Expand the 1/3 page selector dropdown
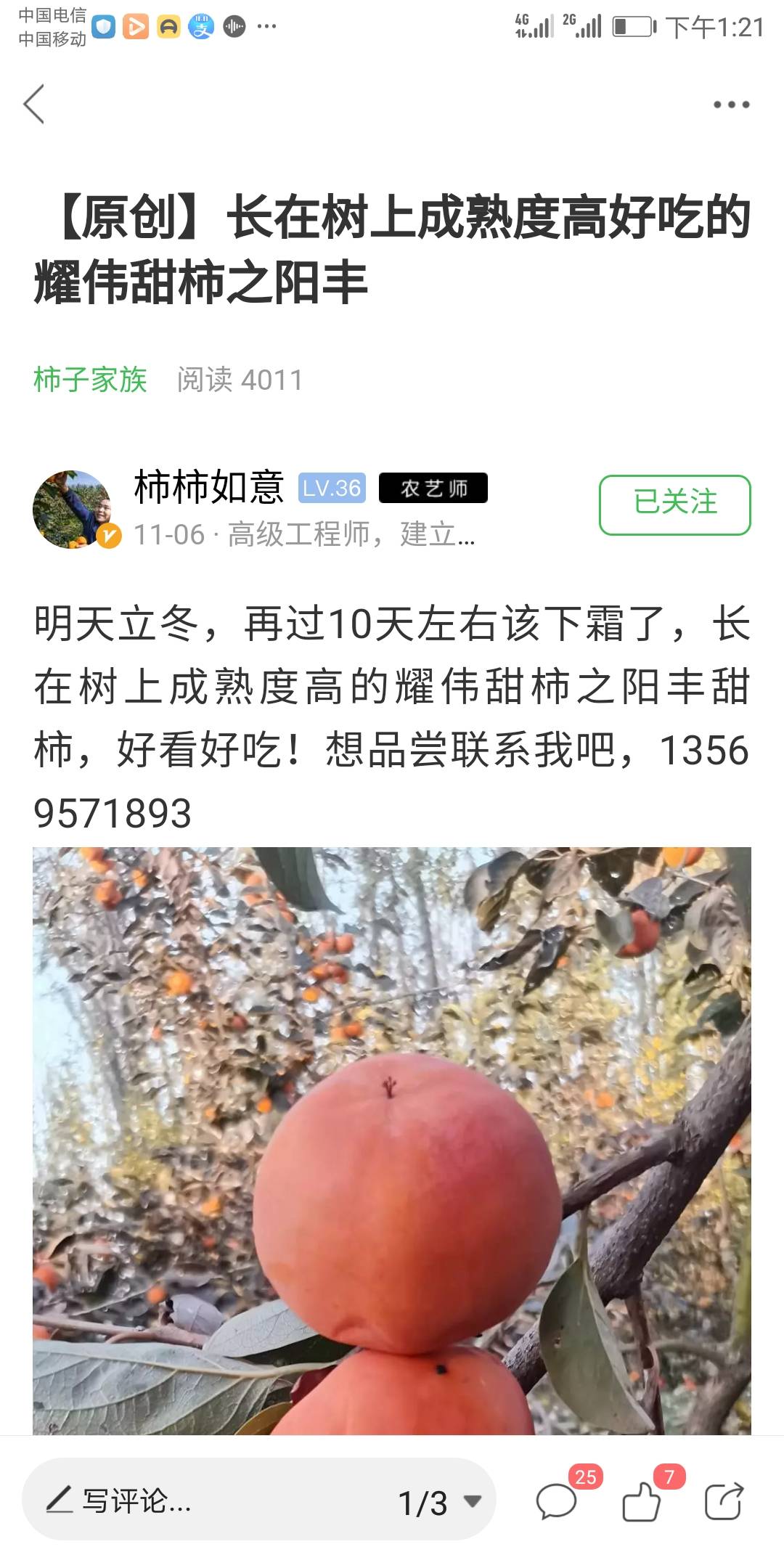 (x=440, y=1502)
